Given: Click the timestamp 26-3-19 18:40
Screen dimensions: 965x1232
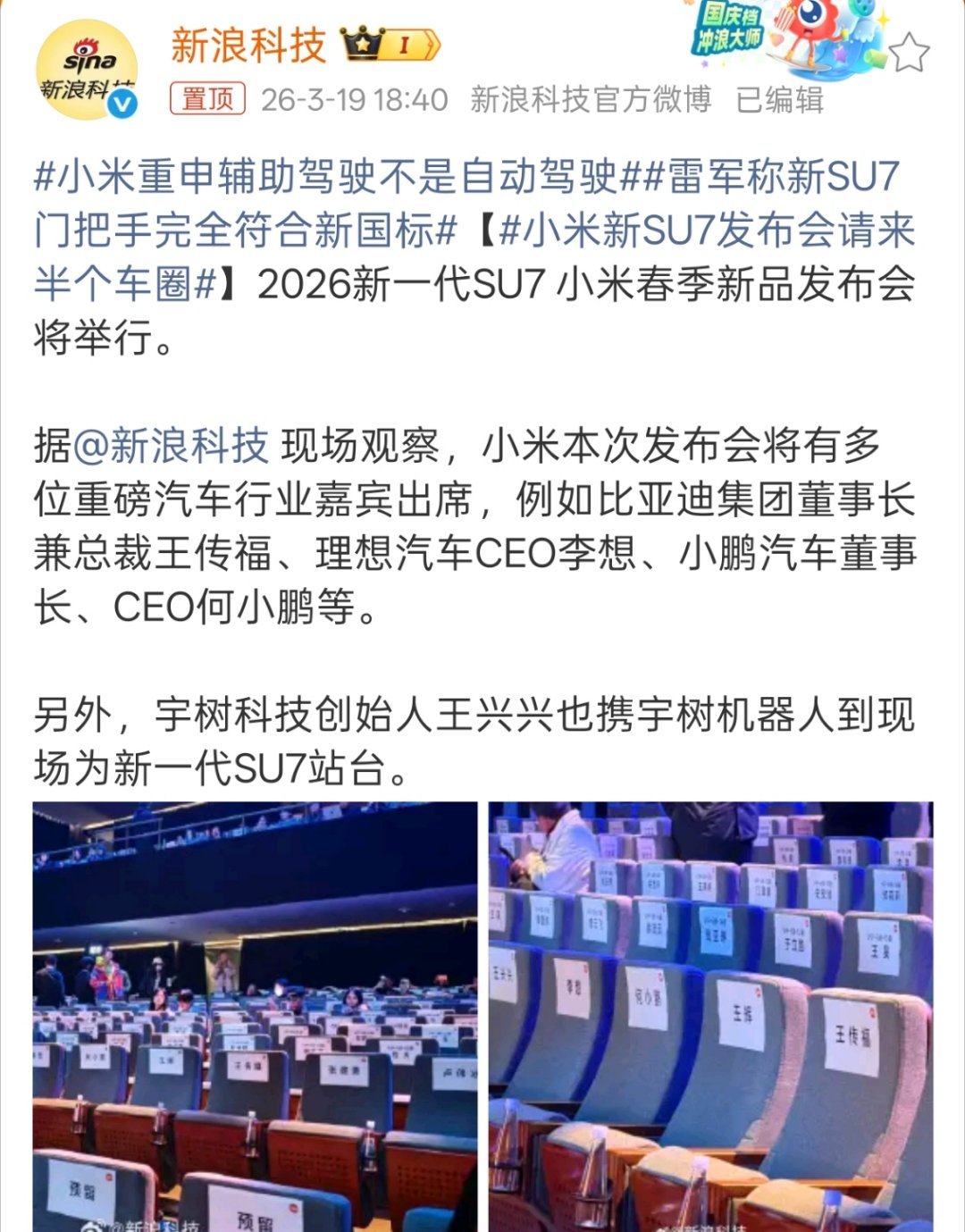Looking at the screenshot, I should click(x=350, y=98).
